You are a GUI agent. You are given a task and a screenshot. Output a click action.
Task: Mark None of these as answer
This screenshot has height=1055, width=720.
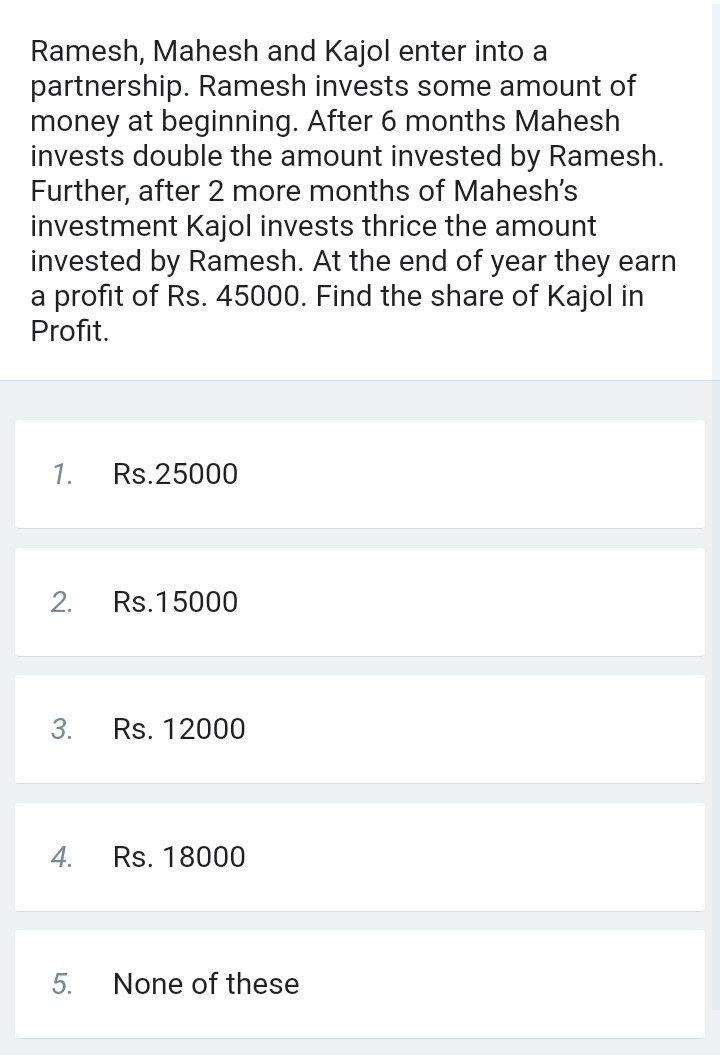coord(206,984)
